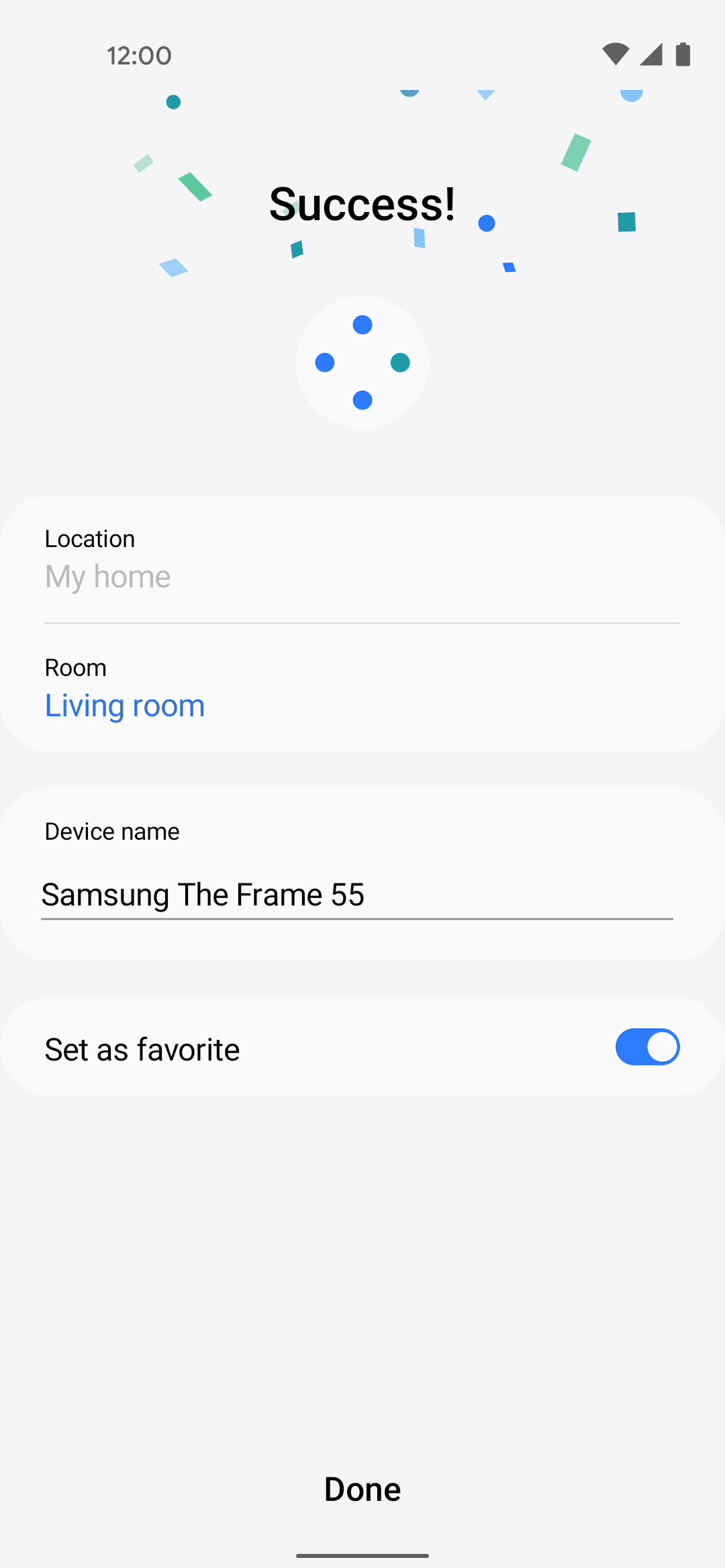
Task: Turn off Set as favorite
Action: [x=647, y=1047]
